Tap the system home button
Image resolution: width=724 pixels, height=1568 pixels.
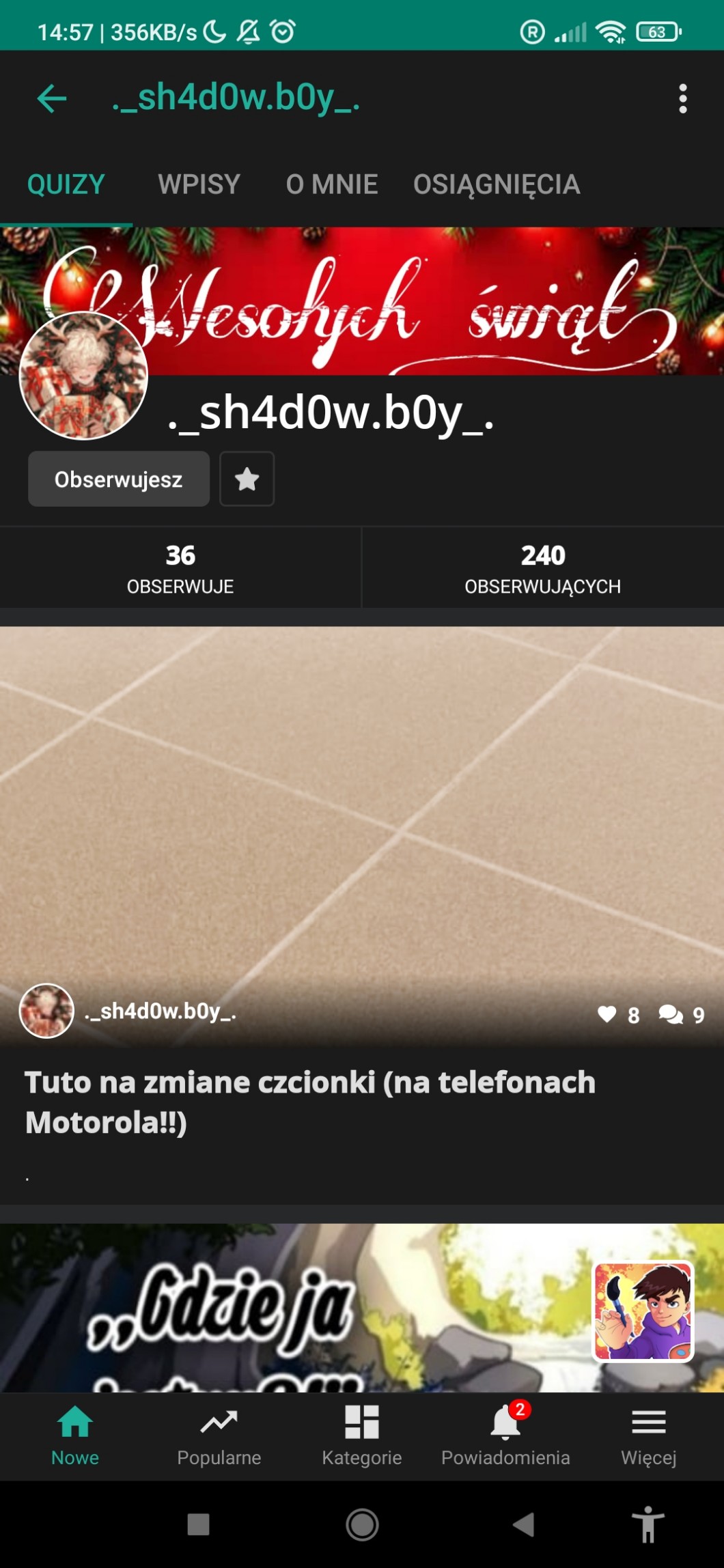(362, 1524)
